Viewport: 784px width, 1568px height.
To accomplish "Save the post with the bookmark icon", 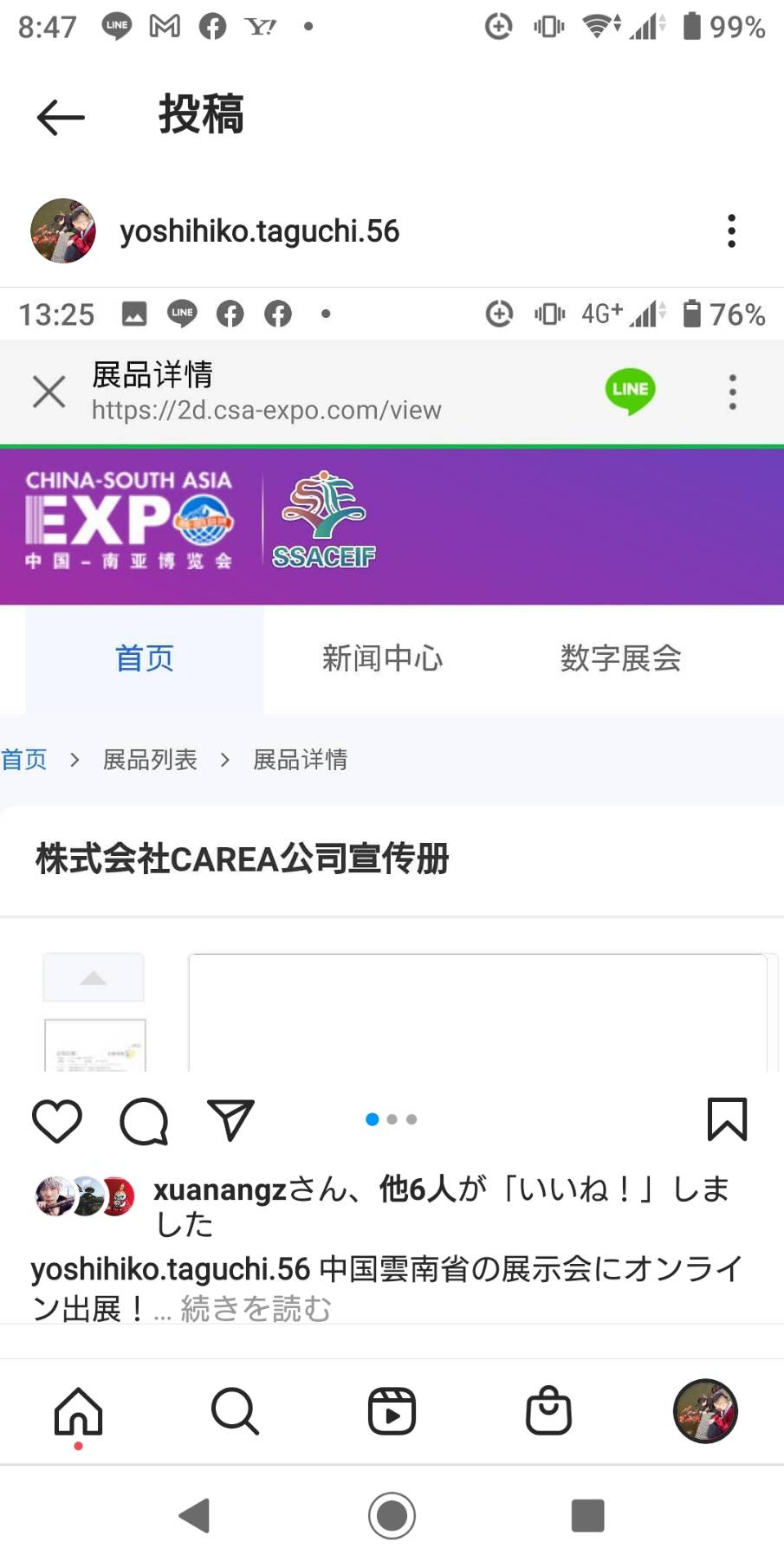I will [727, 1119].
